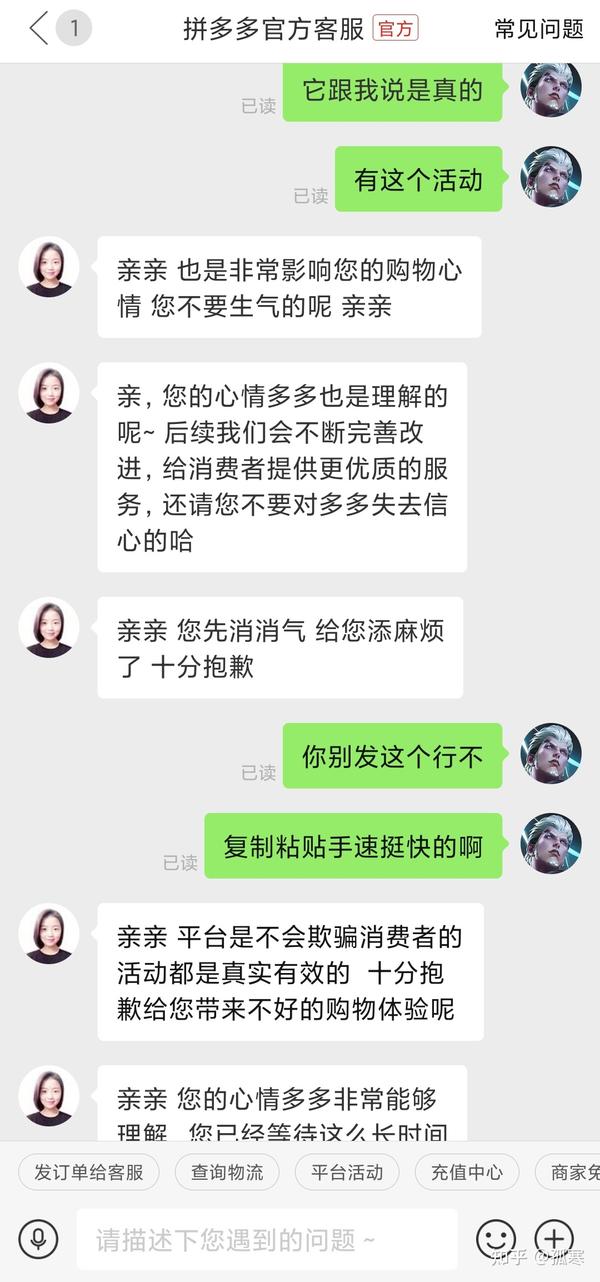Tap the 充值中心 chip

point(466,1172)
